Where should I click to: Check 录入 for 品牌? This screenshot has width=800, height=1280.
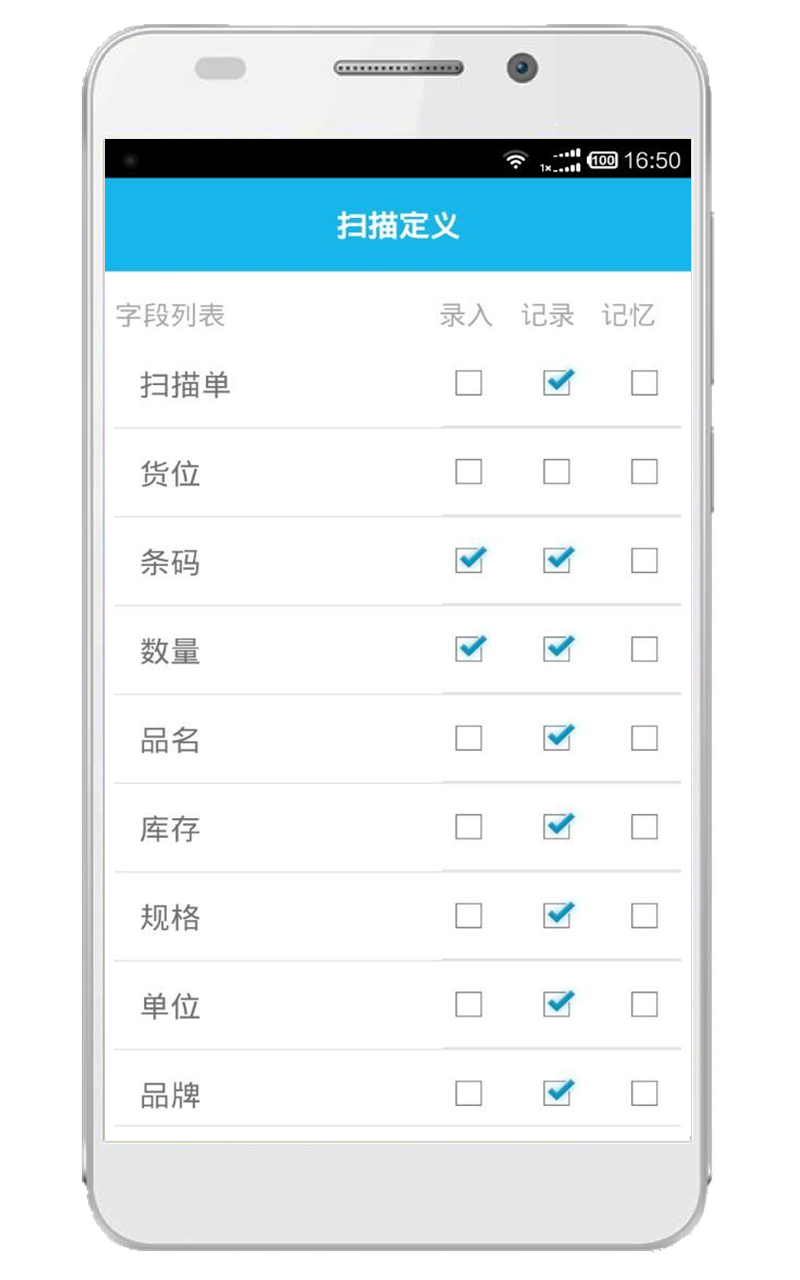click(468, 1093)
